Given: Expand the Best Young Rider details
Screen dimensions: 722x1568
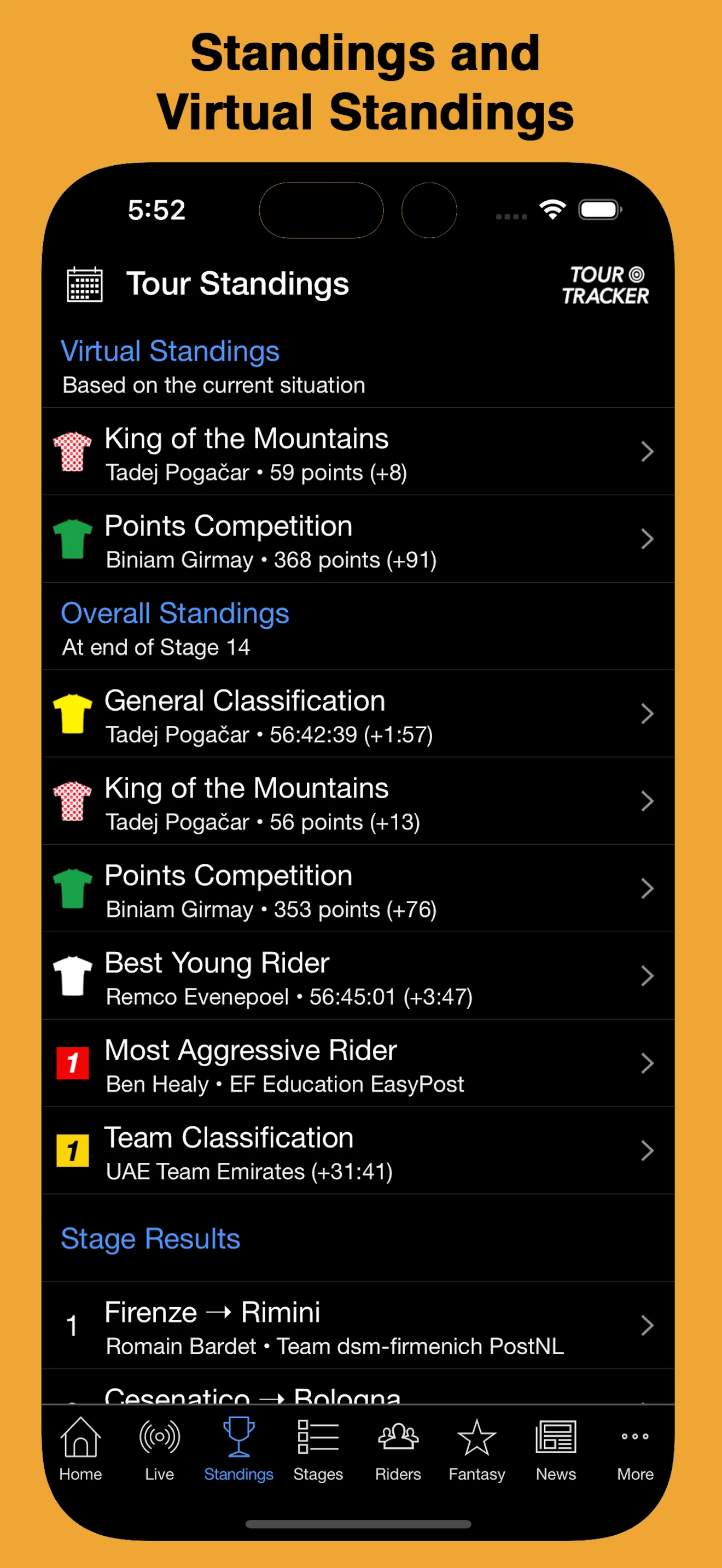Looking at the screenshot, I should pos(647,976).
